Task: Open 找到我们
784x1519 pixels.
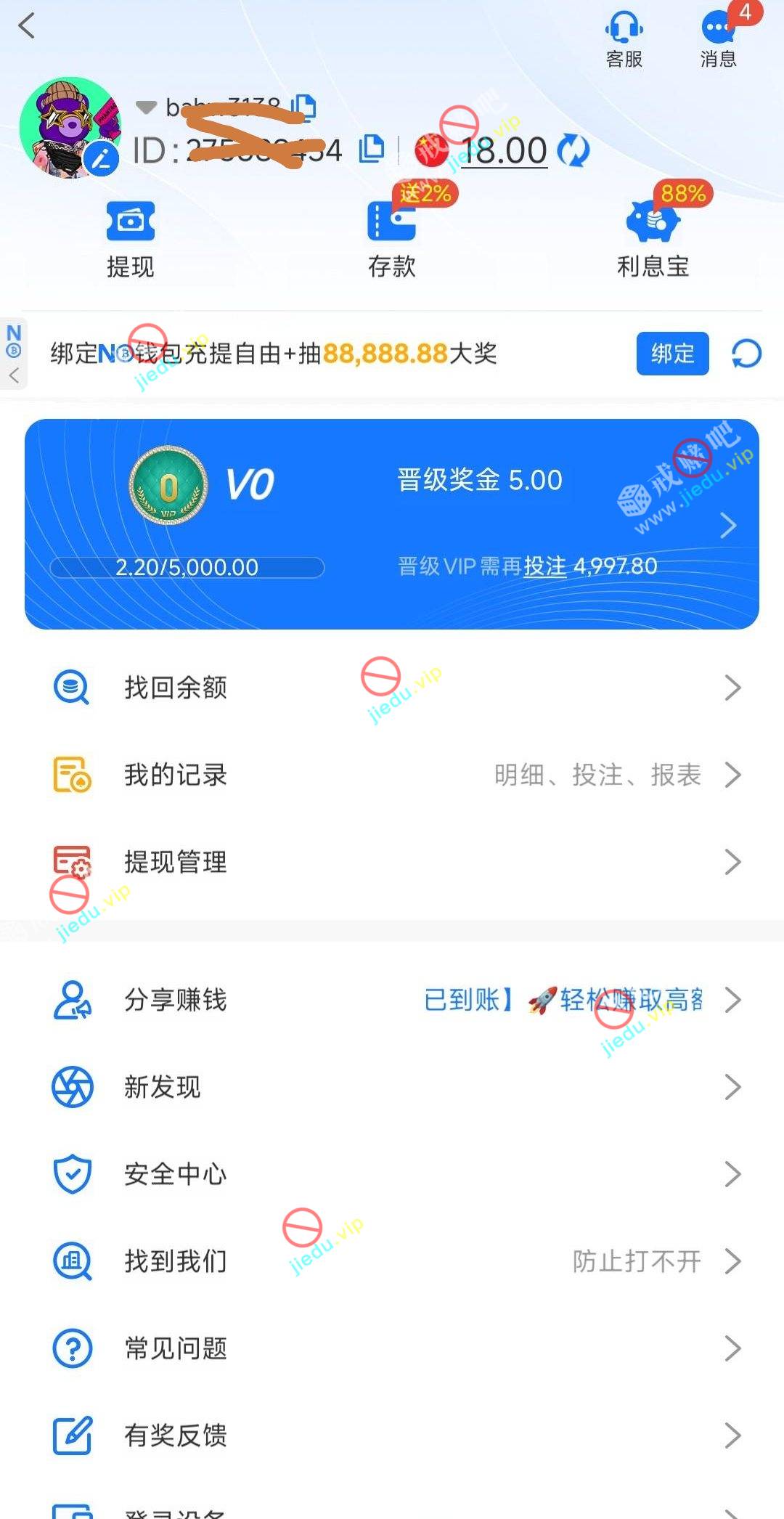Action: click(x=392, y=1261)
